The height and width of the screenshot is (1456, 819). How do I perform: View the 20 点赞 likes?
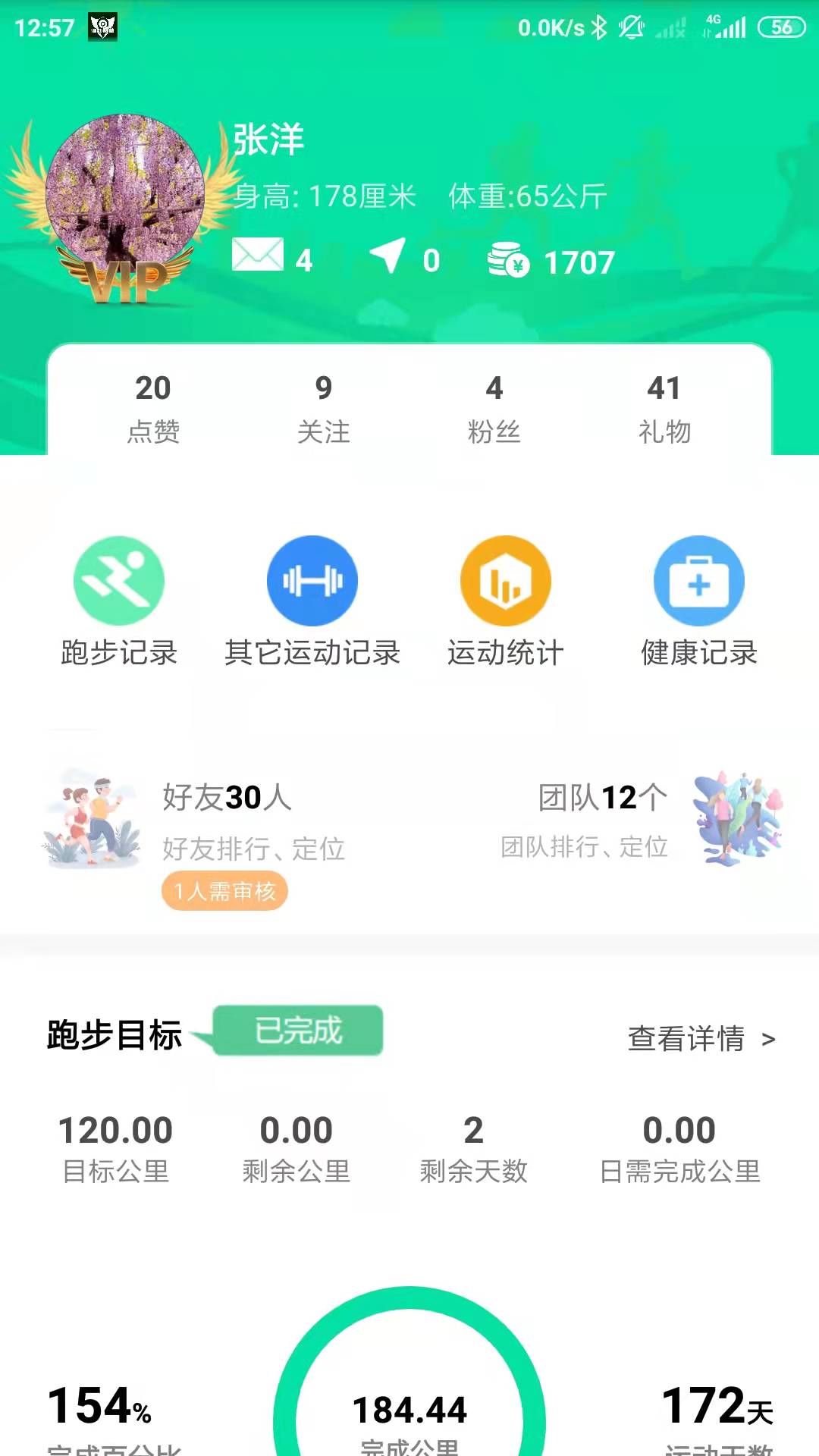153,408
